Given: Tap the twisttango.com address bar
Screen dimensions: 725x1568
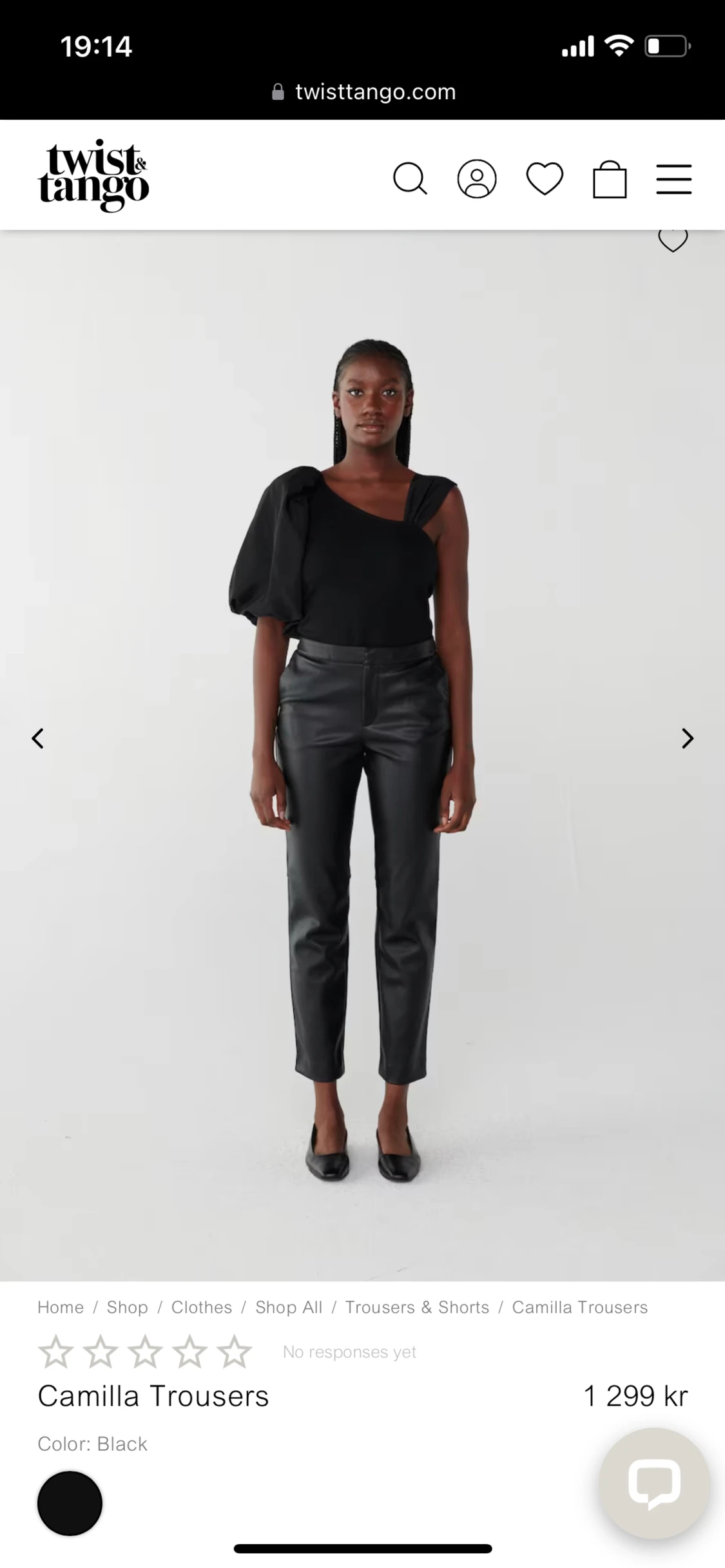Looking at the screenshot, I should [363, 92].
